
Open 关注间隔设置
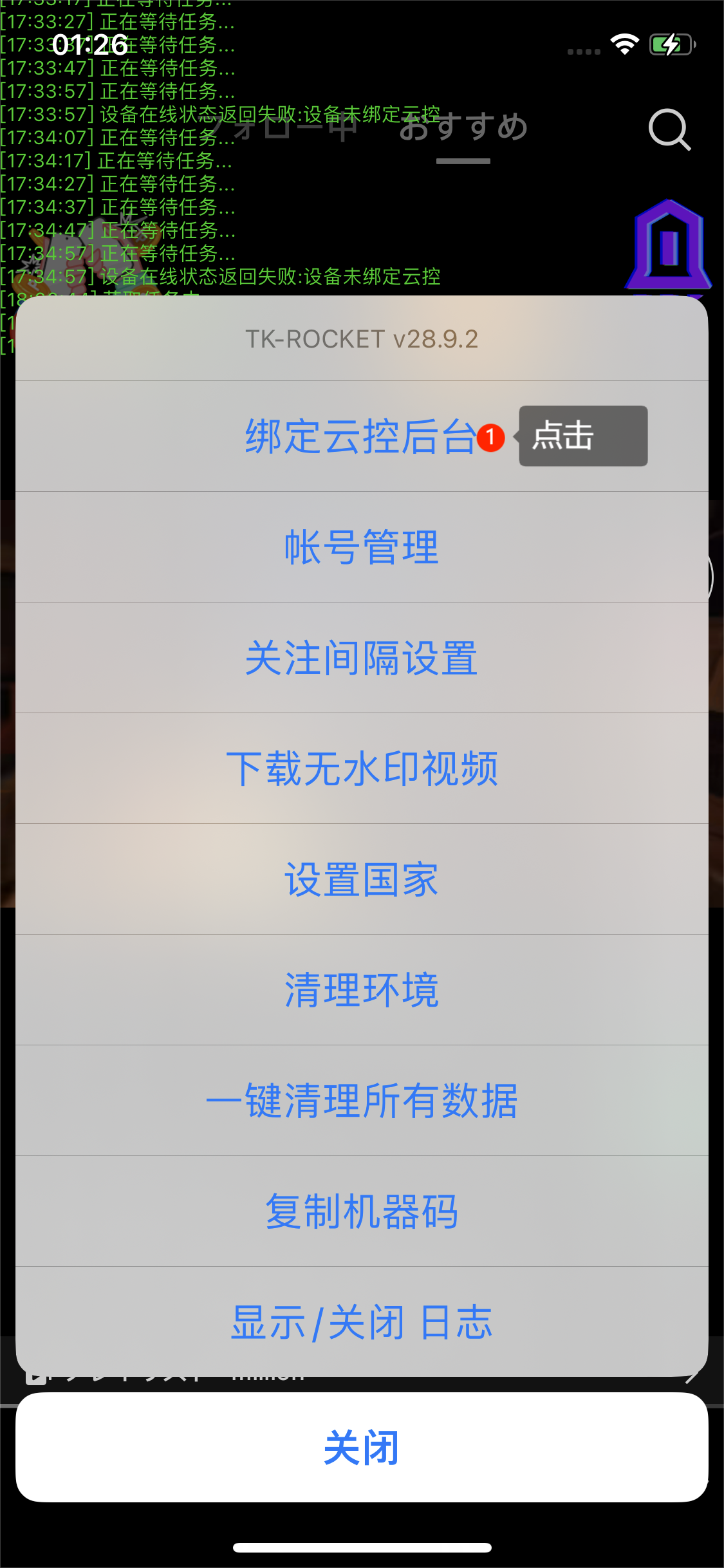(x=361, y=658)
